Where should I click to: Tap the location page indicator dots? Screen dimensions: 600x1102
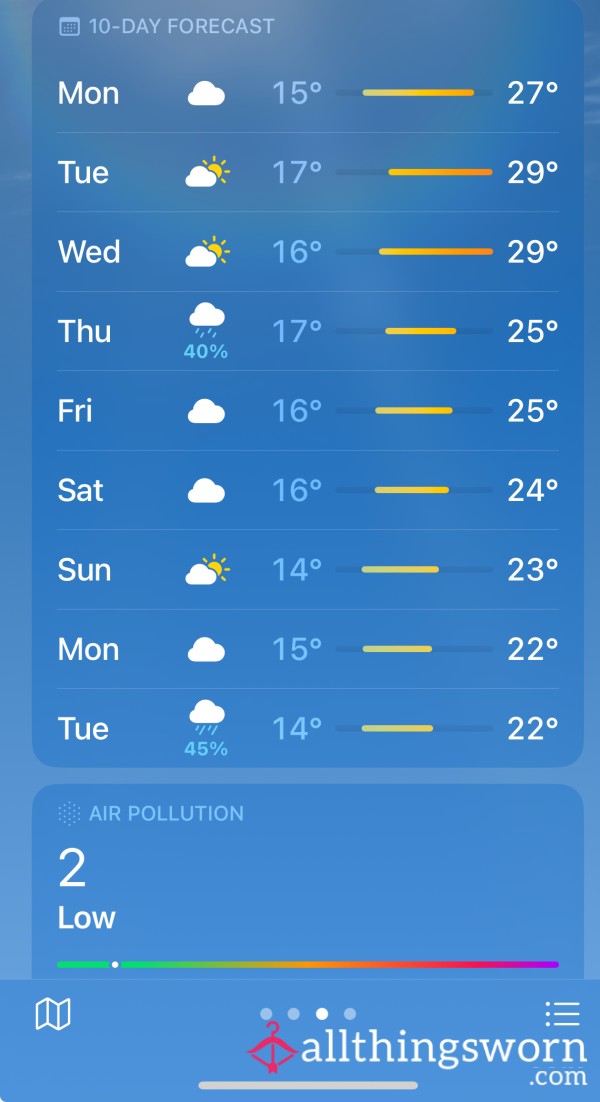tap(308, 1013)
